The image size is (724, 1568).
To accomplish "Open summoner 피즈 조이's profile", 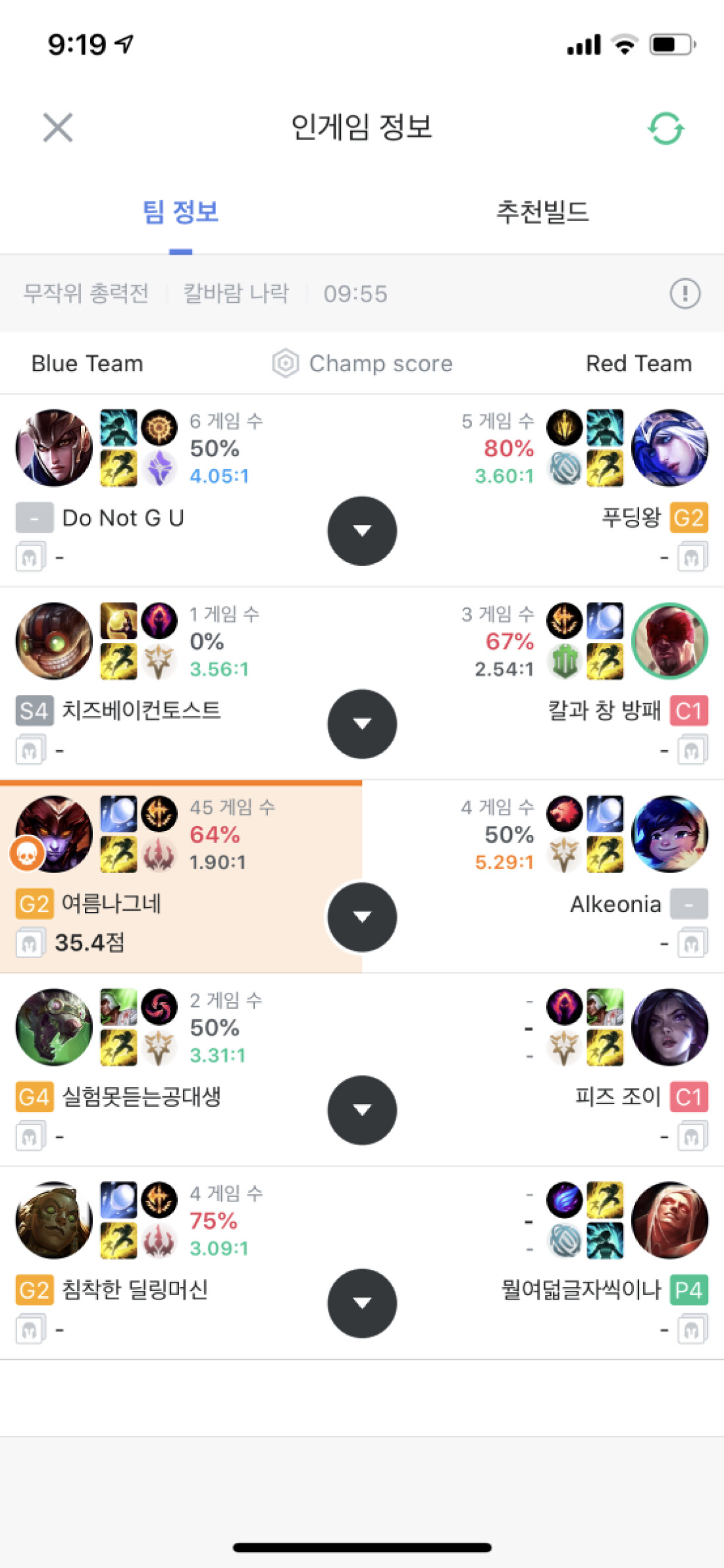I will 617,1097.
